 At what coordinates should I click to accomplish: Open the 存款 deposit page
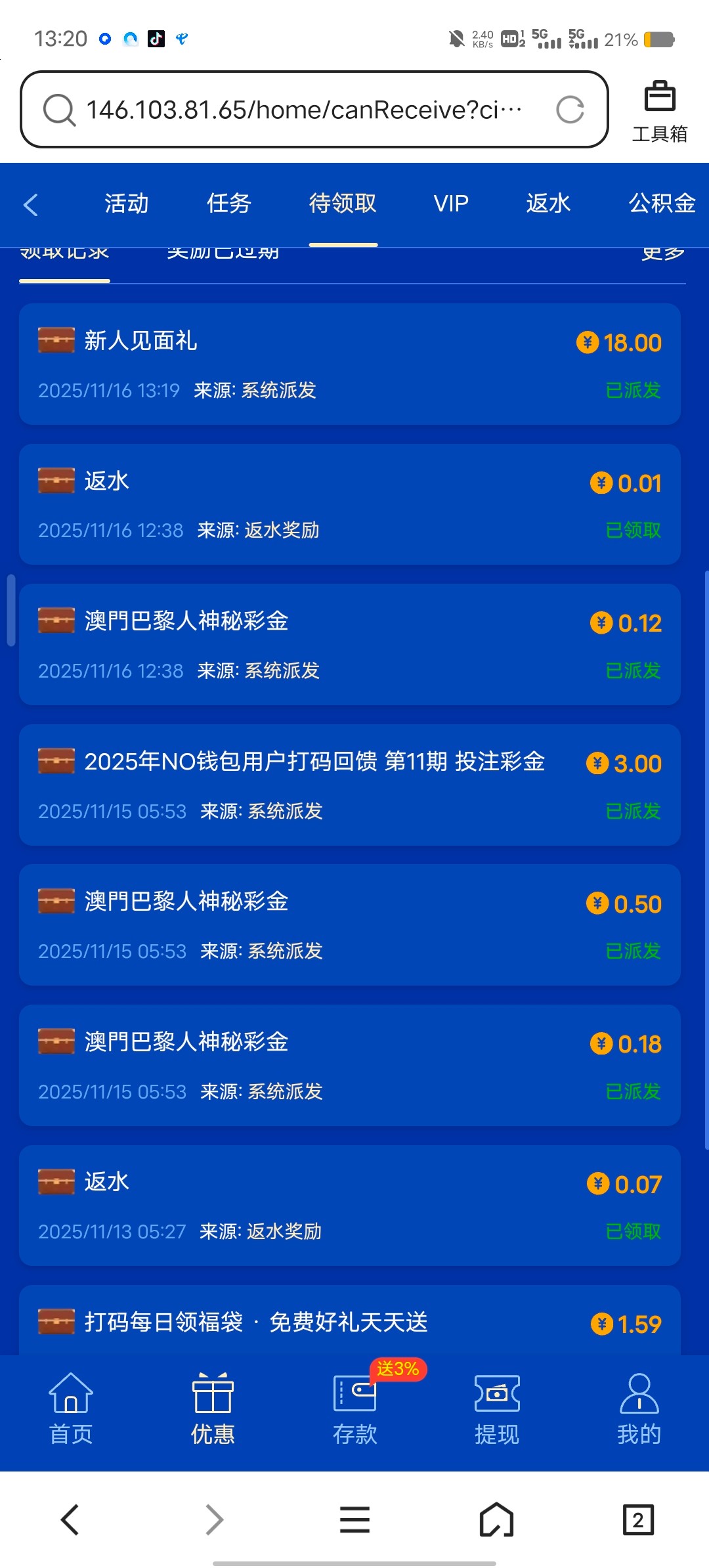354,1408
